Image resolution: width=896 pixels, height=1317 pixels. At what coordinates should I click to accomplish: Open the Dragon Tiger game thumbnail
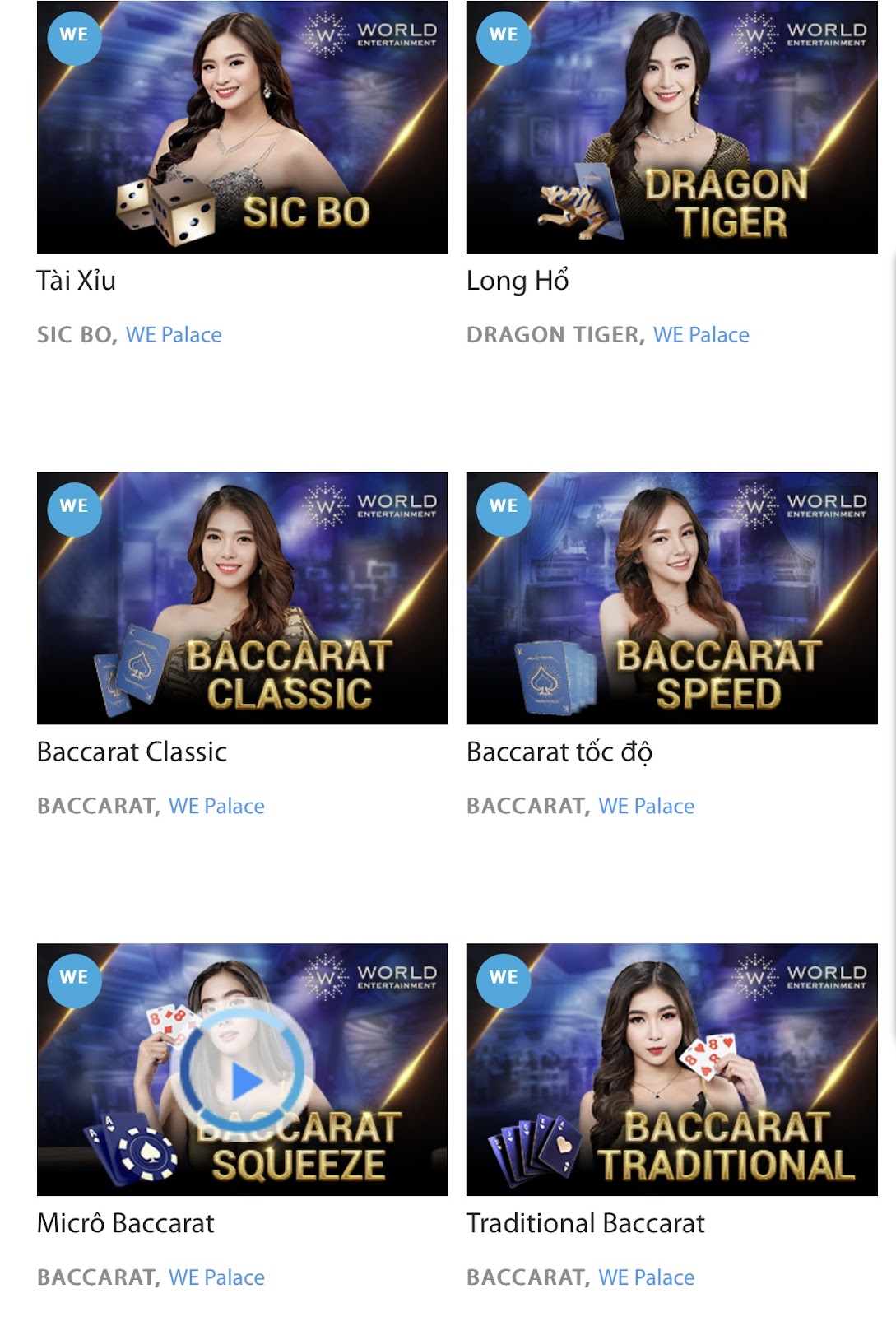coord(671,128)
